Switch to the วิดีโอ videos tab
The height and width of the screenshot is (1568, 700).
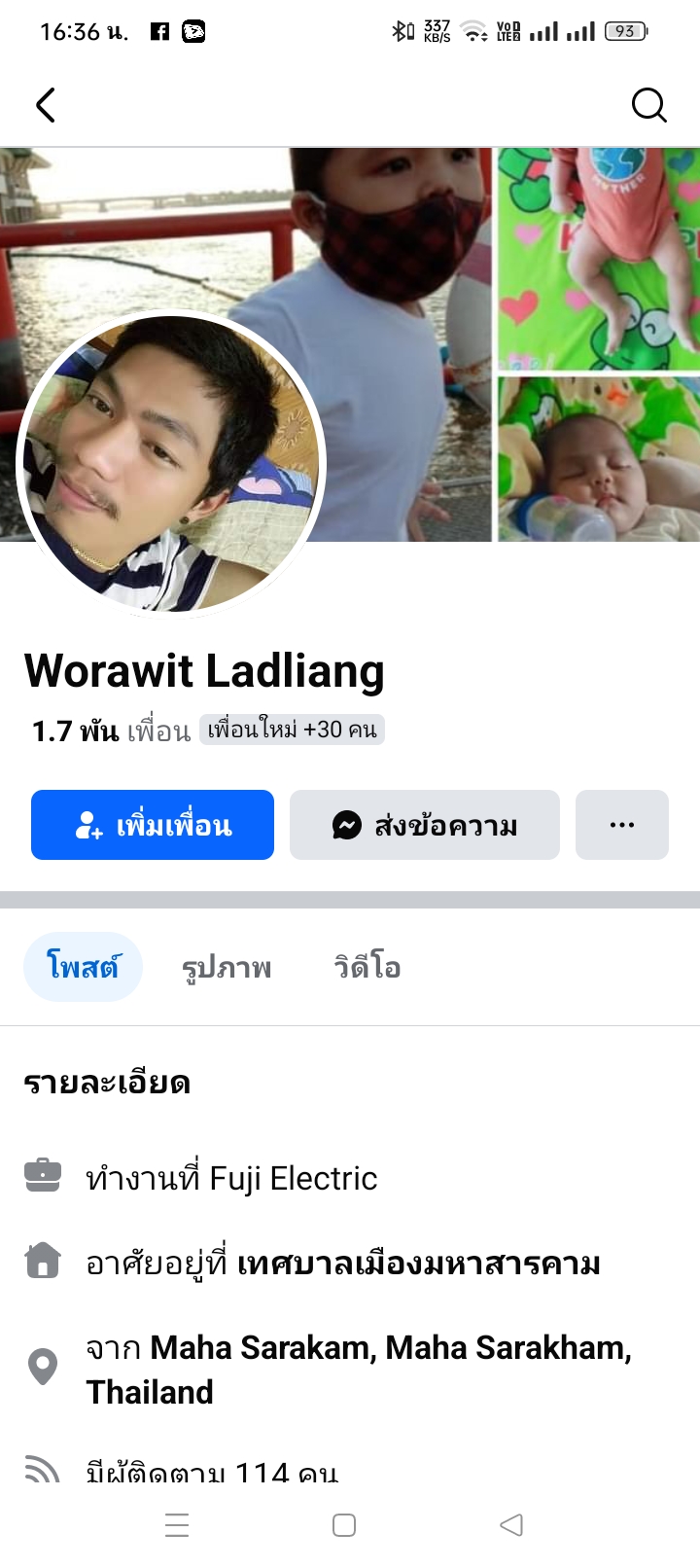pyautogui.click(x=367, y=968)
